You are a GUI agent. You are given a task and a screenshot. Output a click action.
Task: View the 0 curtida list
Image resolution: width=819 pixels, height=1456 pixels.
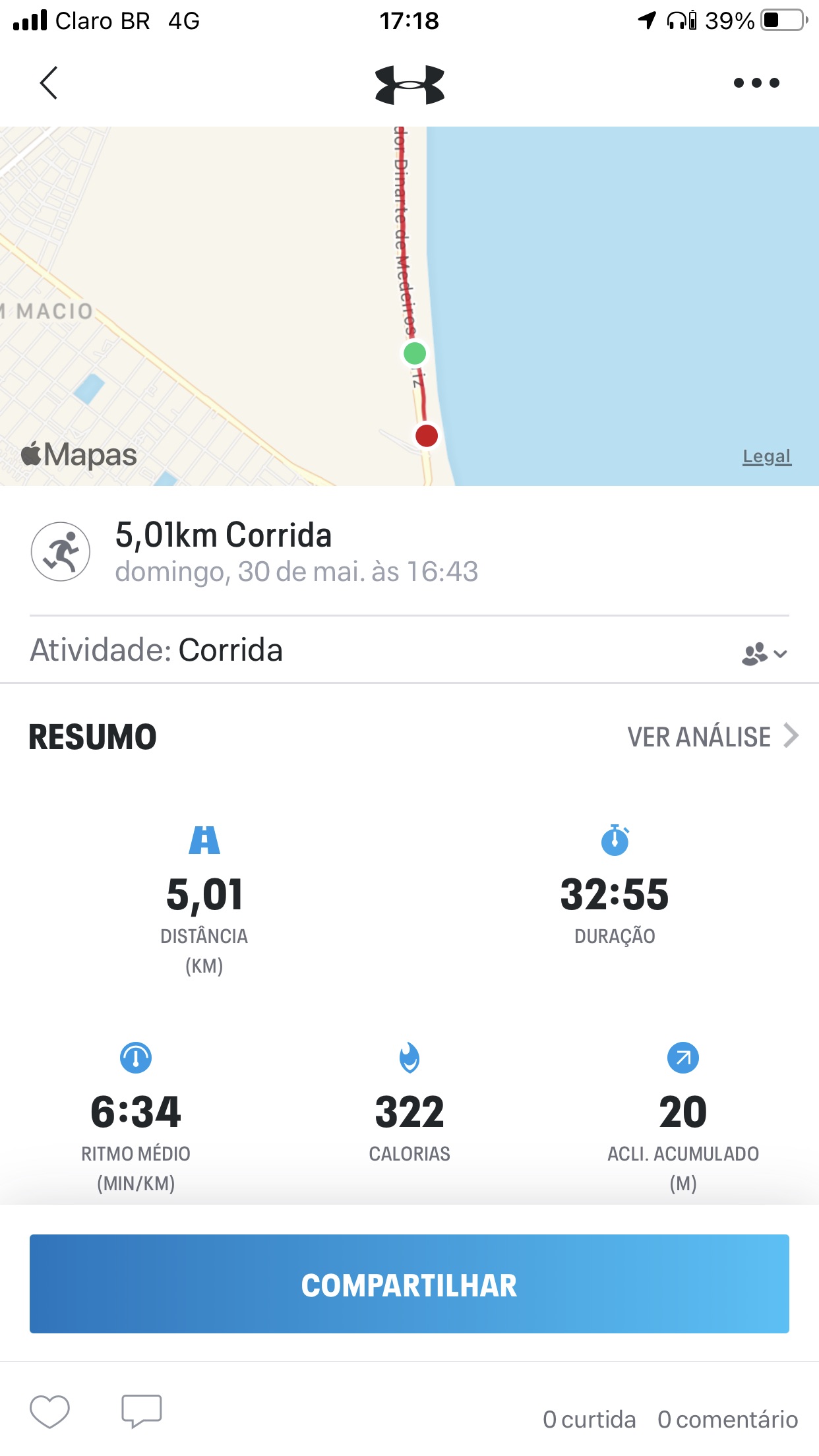[589, 1419]
